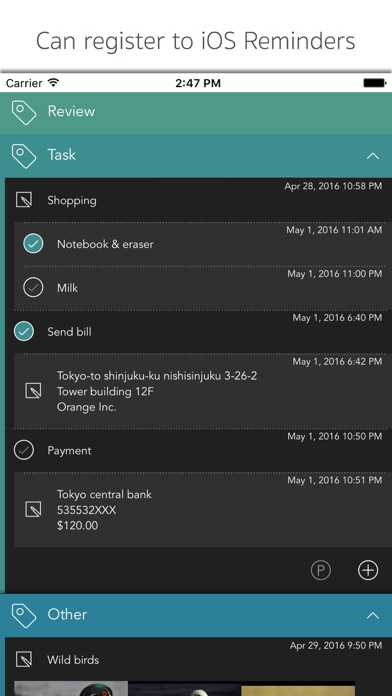The height and width of the screenshot is (696, 392).
Task: Open the Review tag section
Action: pyautogui.click(x=196, y=113)
